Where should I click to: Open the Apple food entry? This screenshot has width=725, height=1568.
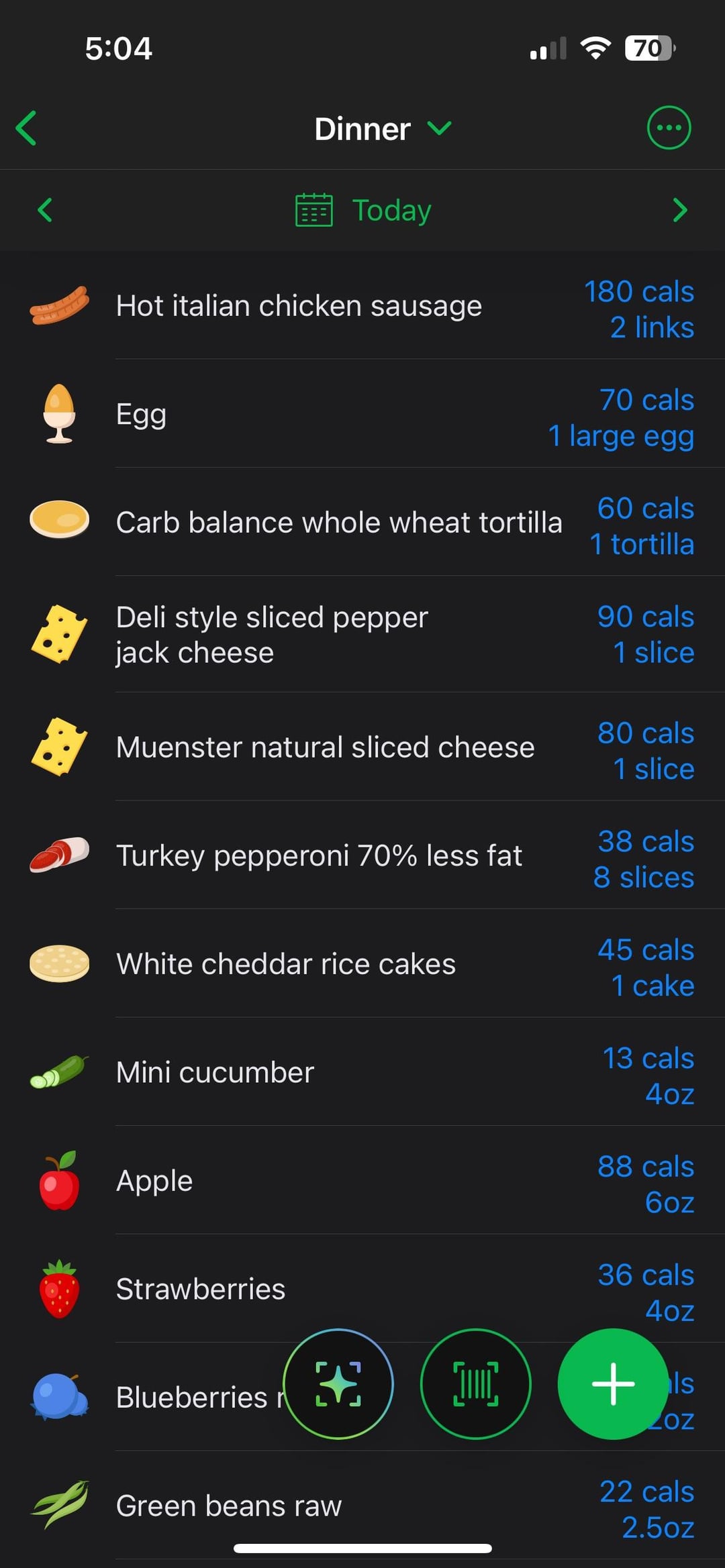(x=154, y=1181)
